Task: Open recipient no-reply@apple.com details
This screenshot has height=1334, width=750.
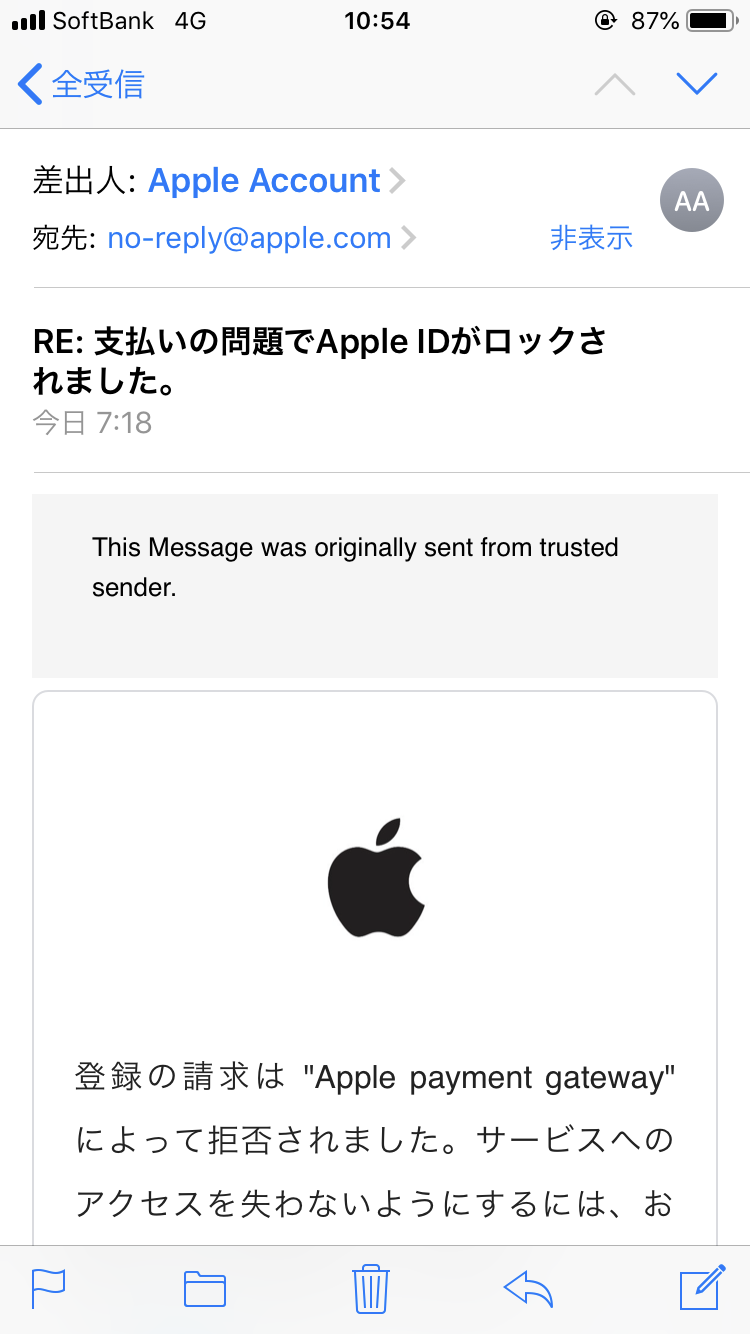Action: point(249,238)
